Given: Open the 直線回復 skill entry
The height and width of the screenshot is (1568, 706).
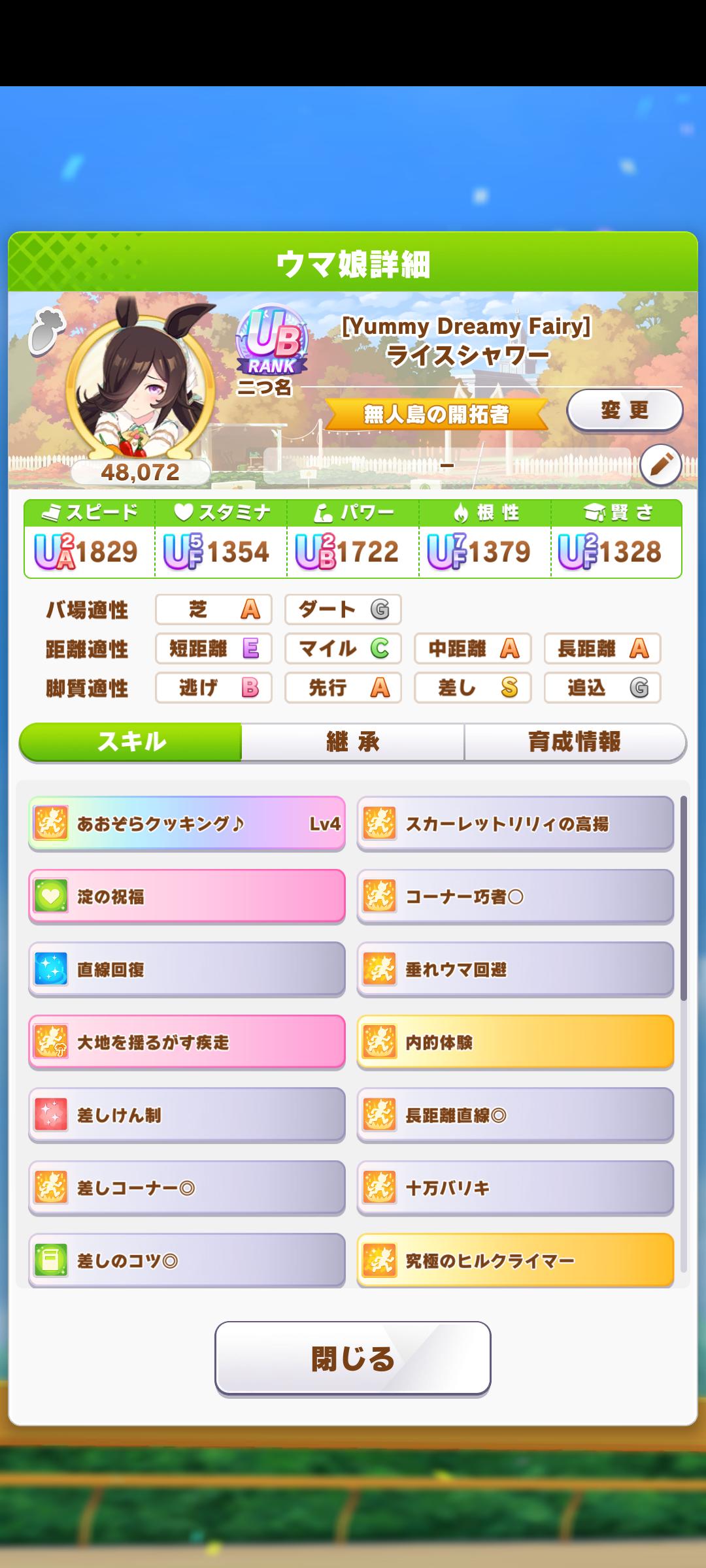Looking at the screenshot, I should (187, 970).
